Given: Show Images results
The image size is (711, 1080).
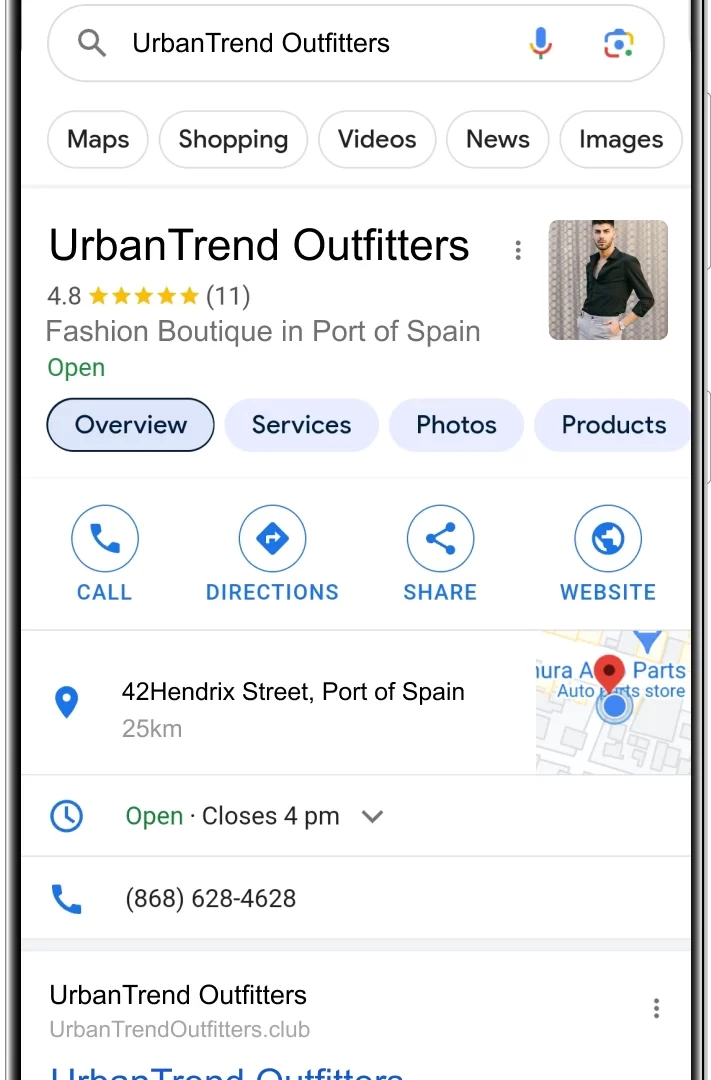Looking at the screenshot, I should pyautogui.click(x=620, y=139).
